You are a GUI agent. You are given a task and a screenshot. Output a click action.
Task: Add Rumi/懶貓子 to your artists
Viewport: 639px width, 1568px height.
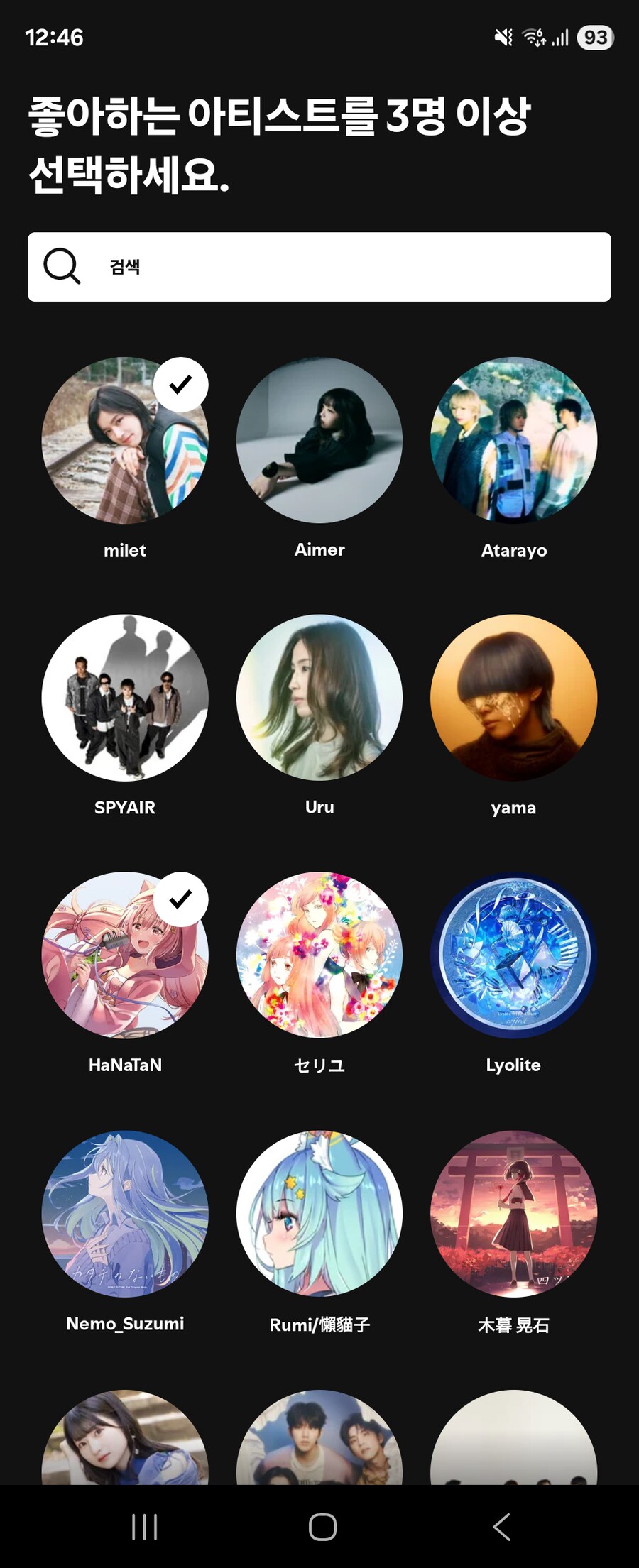point(319,1214)
